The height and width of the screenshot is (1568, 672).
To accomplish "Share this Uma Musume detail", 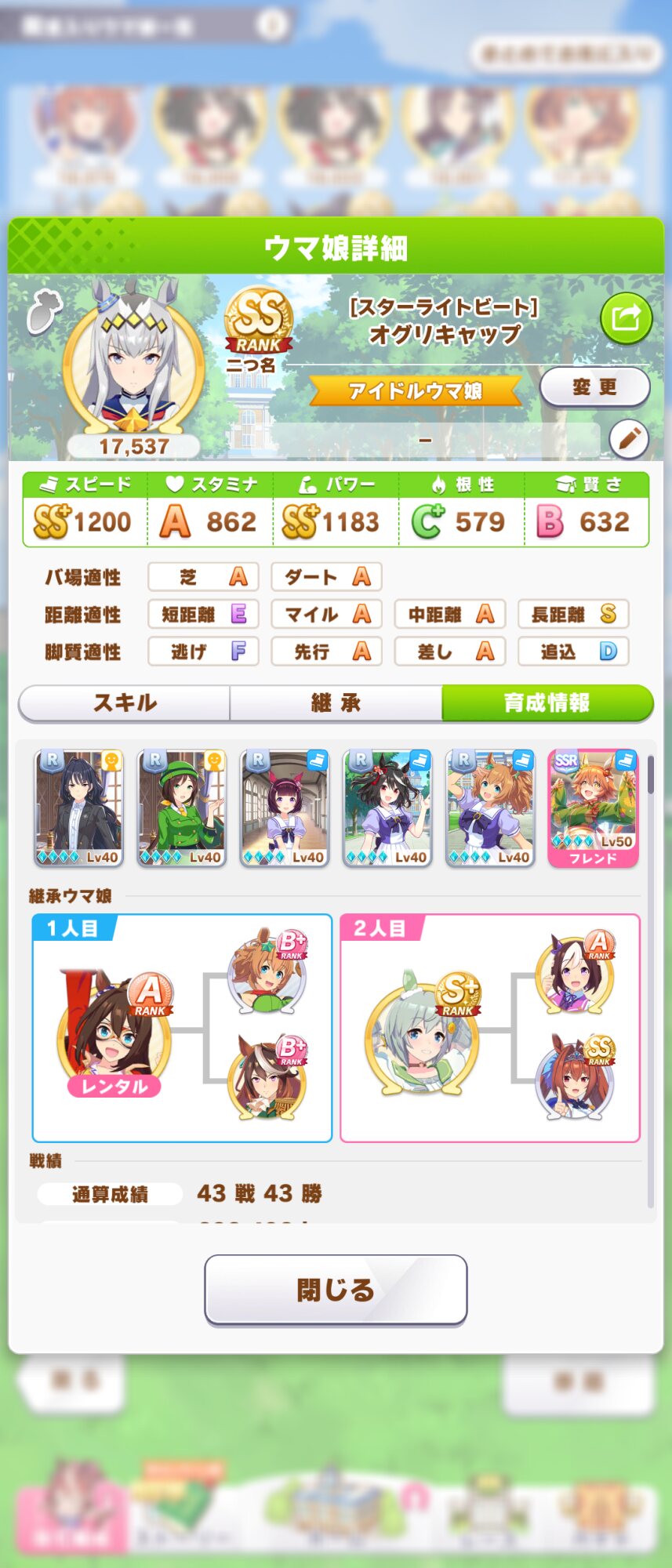I will coord(626,318).
